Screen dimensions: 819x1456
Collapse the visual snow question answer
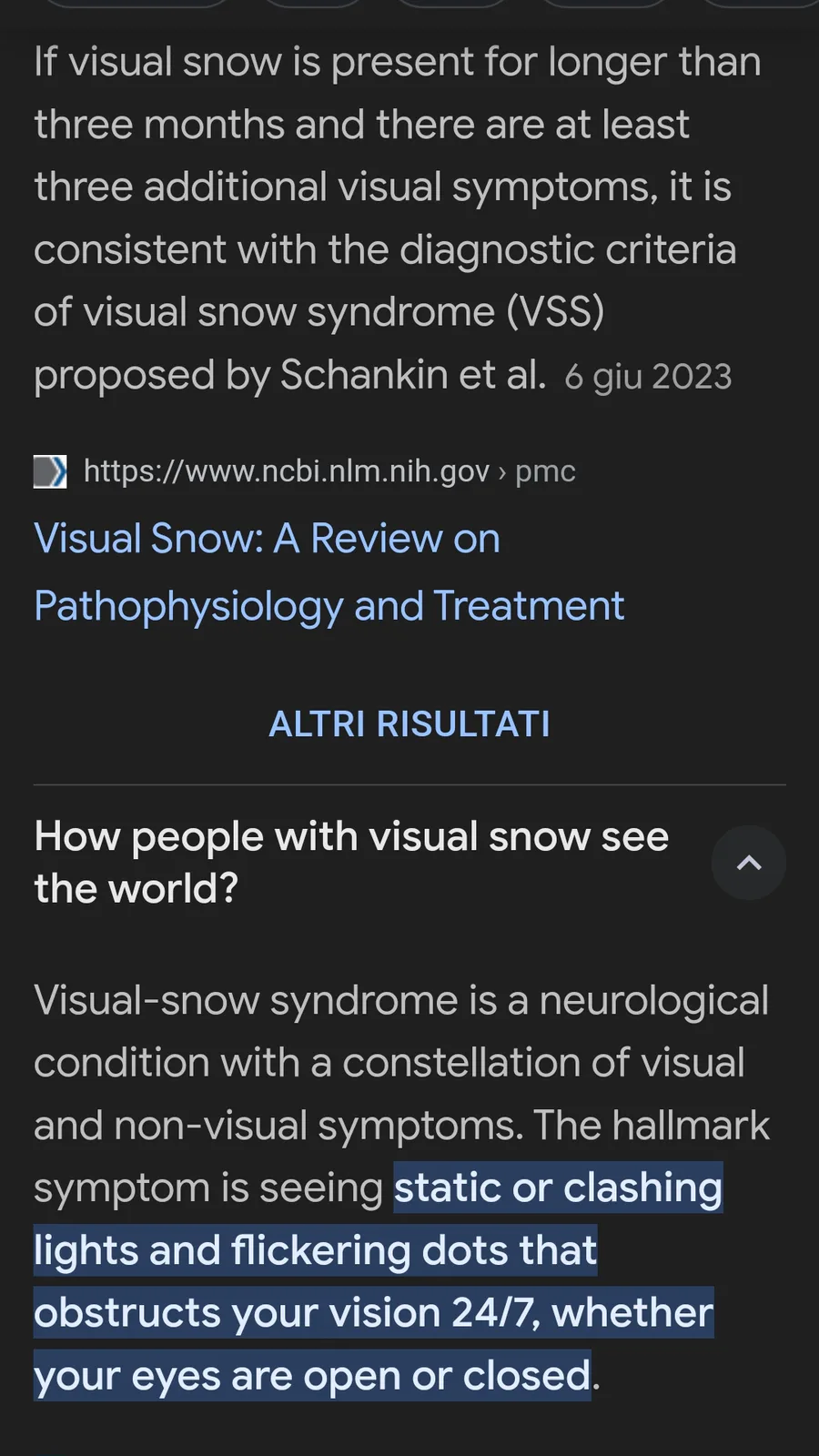click(748, 863)
